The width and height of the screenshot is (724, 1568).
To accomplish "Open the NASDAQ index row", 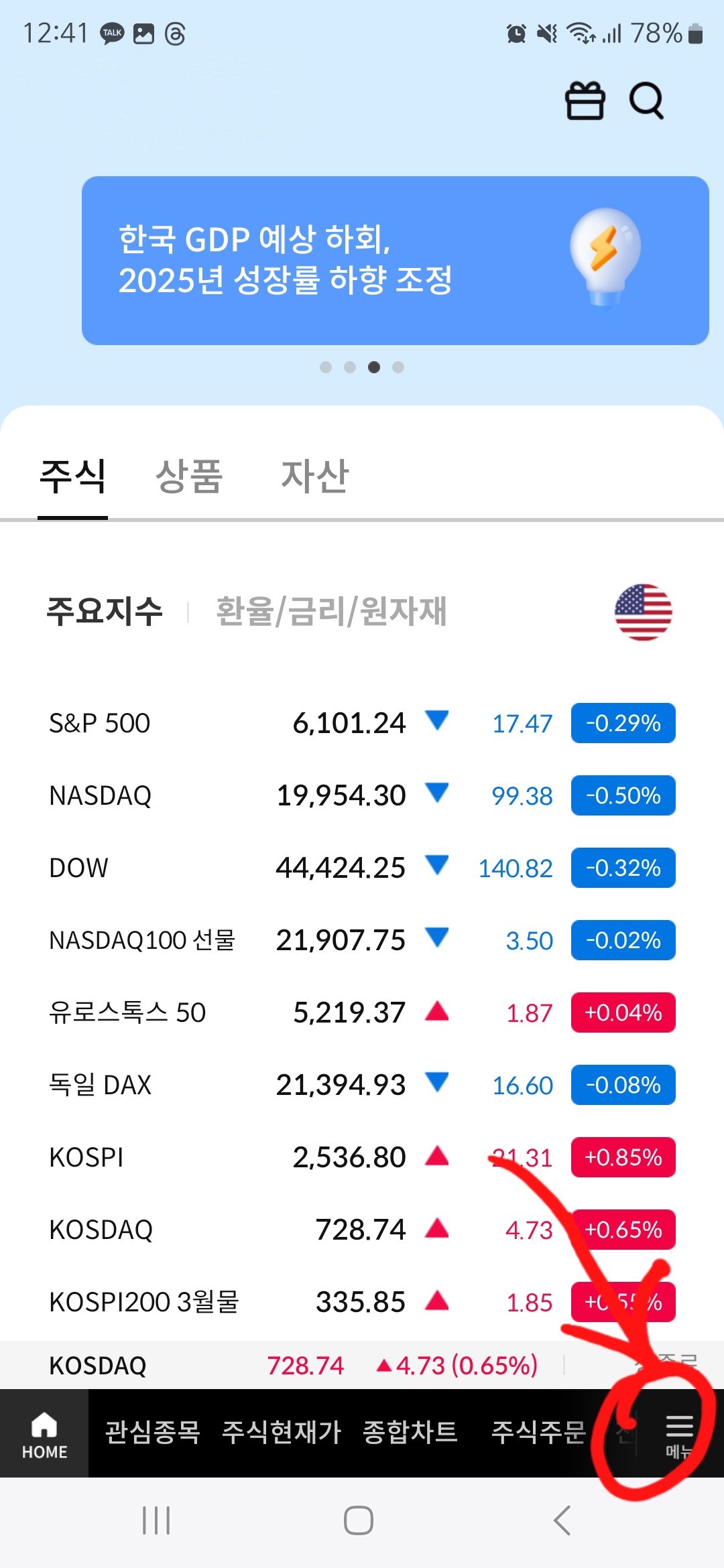I will pos(362,795).
